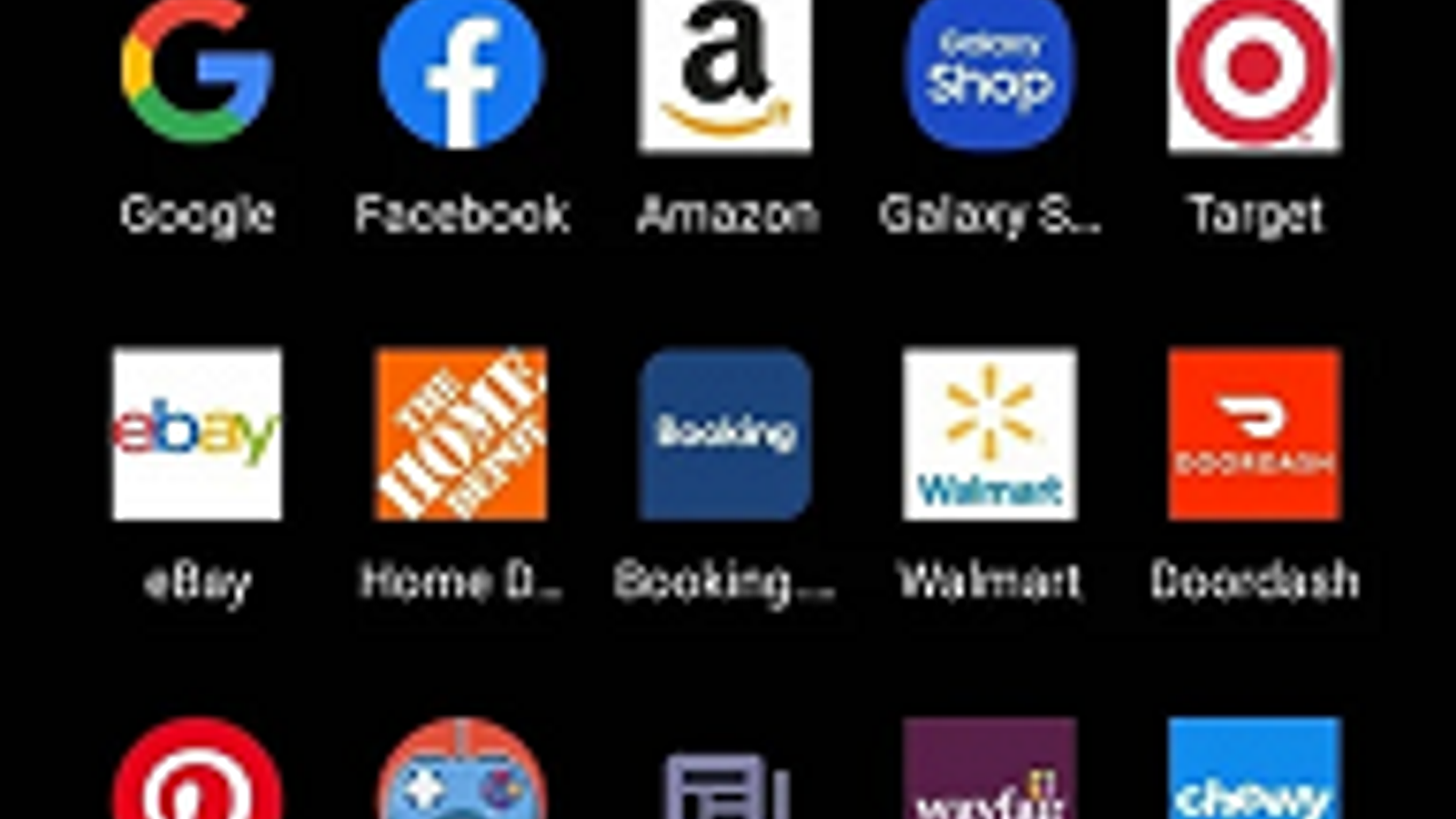Tap the Galaxy Shop icon
Image resolution: width=1456 pixels, height=819 pixels.
tap(989, 75)
